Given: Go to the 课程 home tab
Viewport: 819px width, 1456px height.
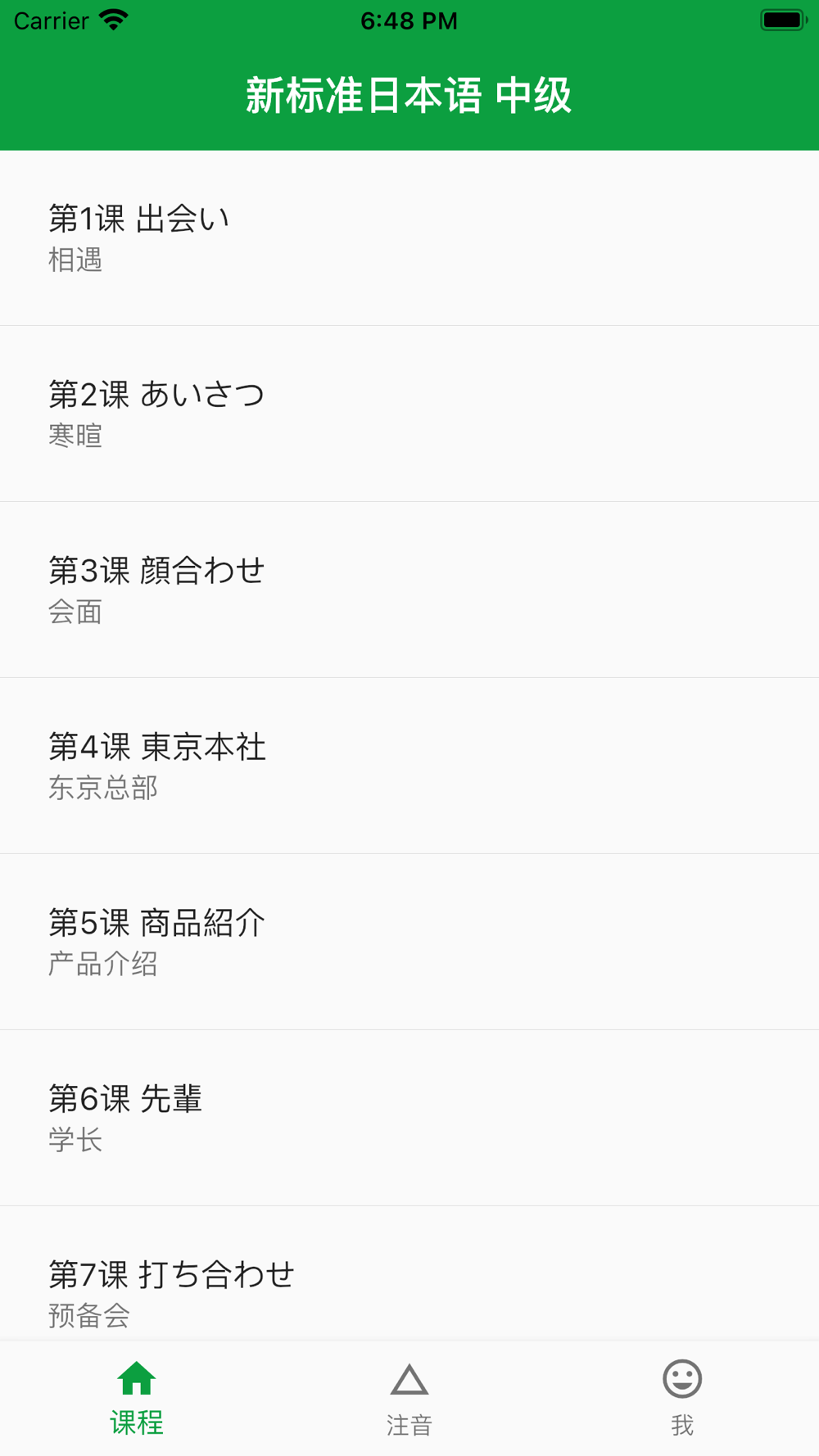Looking at the screenshot, I should (137, 1399).
